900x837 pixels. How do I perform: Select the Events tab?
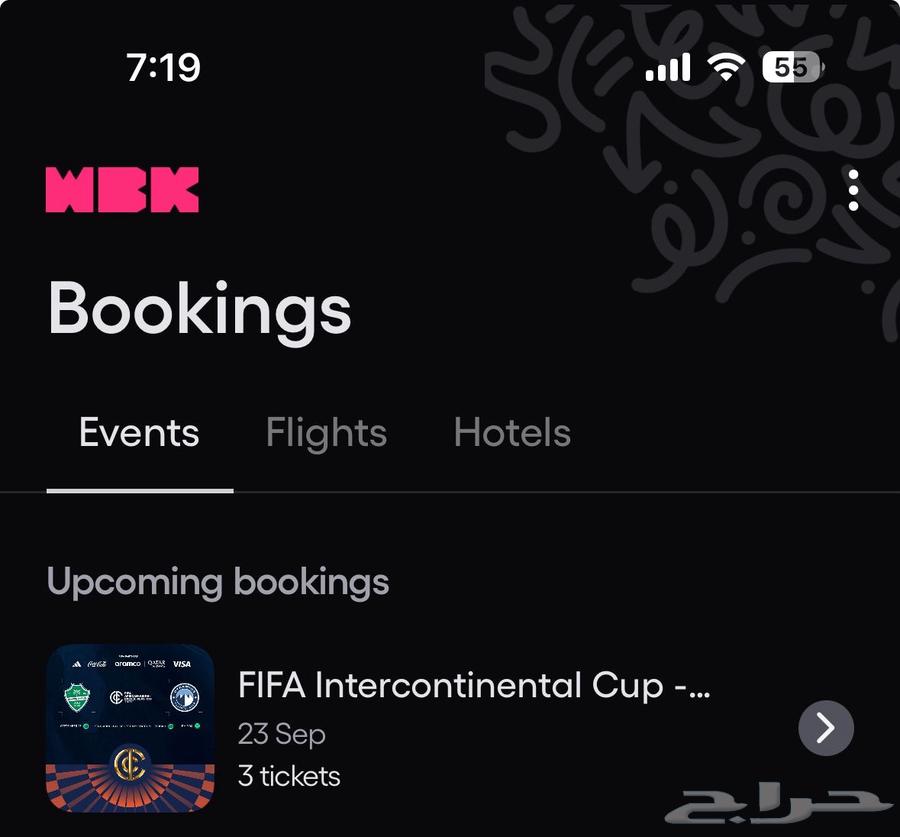139,433
